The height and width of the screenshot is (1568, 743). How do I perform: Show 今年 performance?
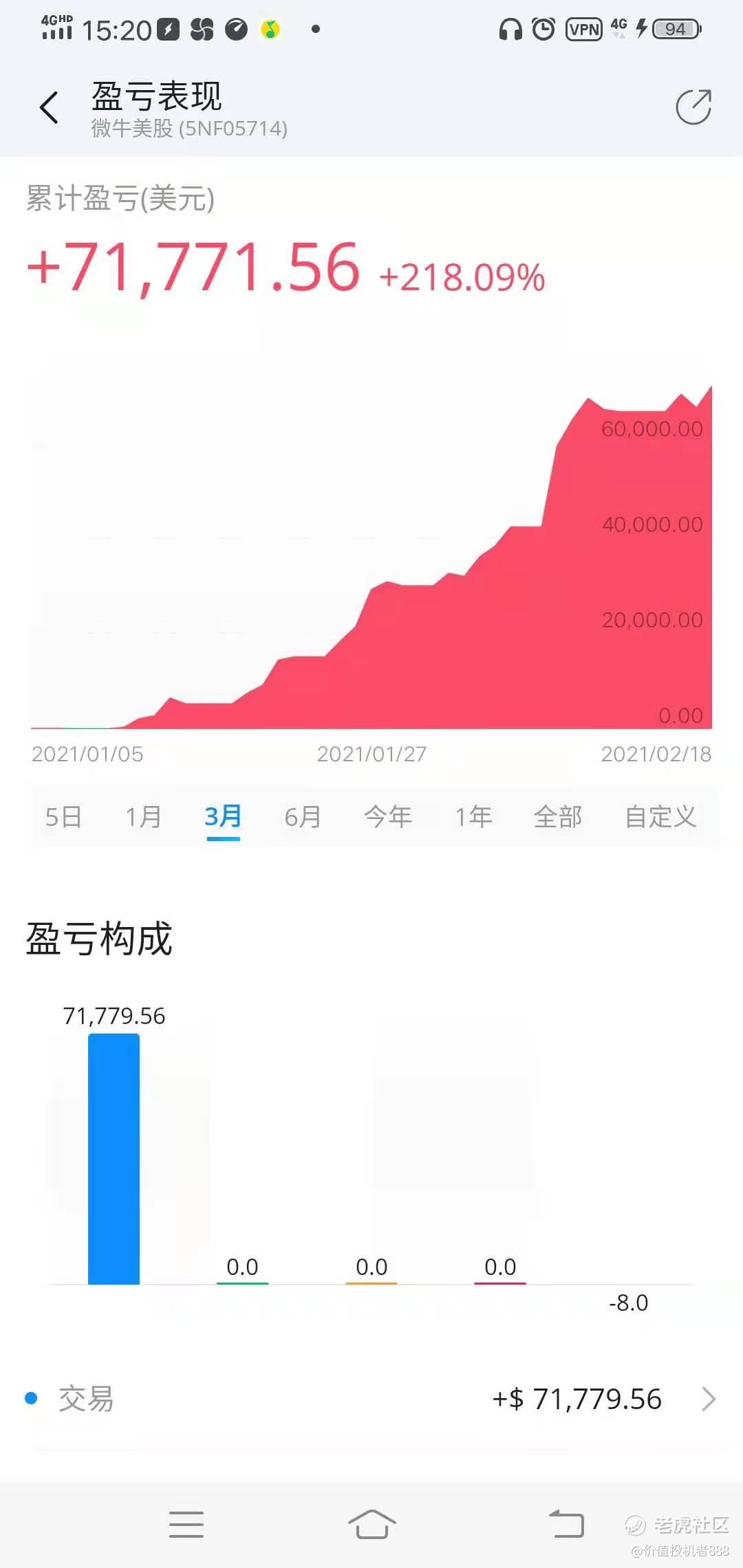[388, 817]
